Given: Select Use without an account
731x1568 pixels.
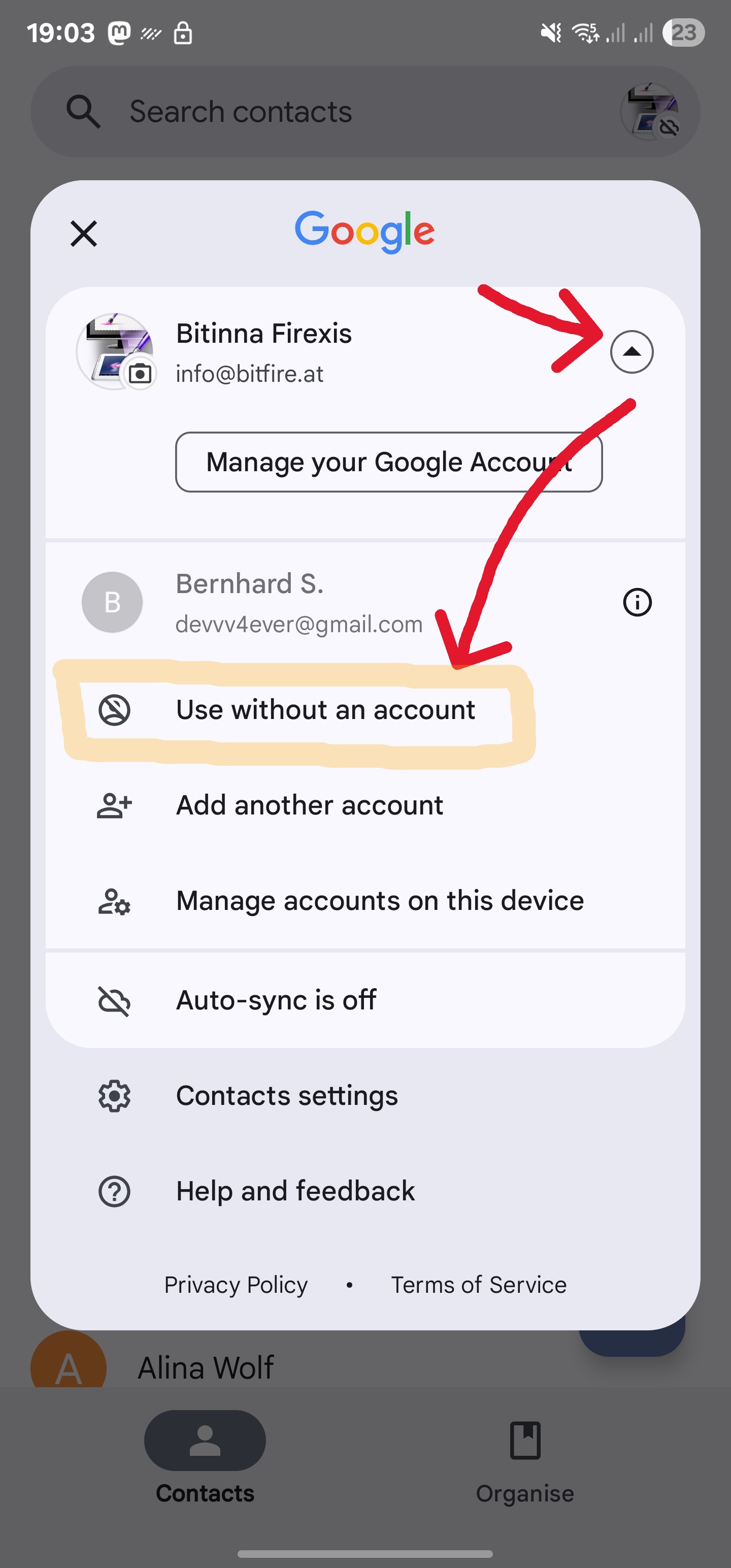Looking at the screenshot, I should (x=365, y=710).
